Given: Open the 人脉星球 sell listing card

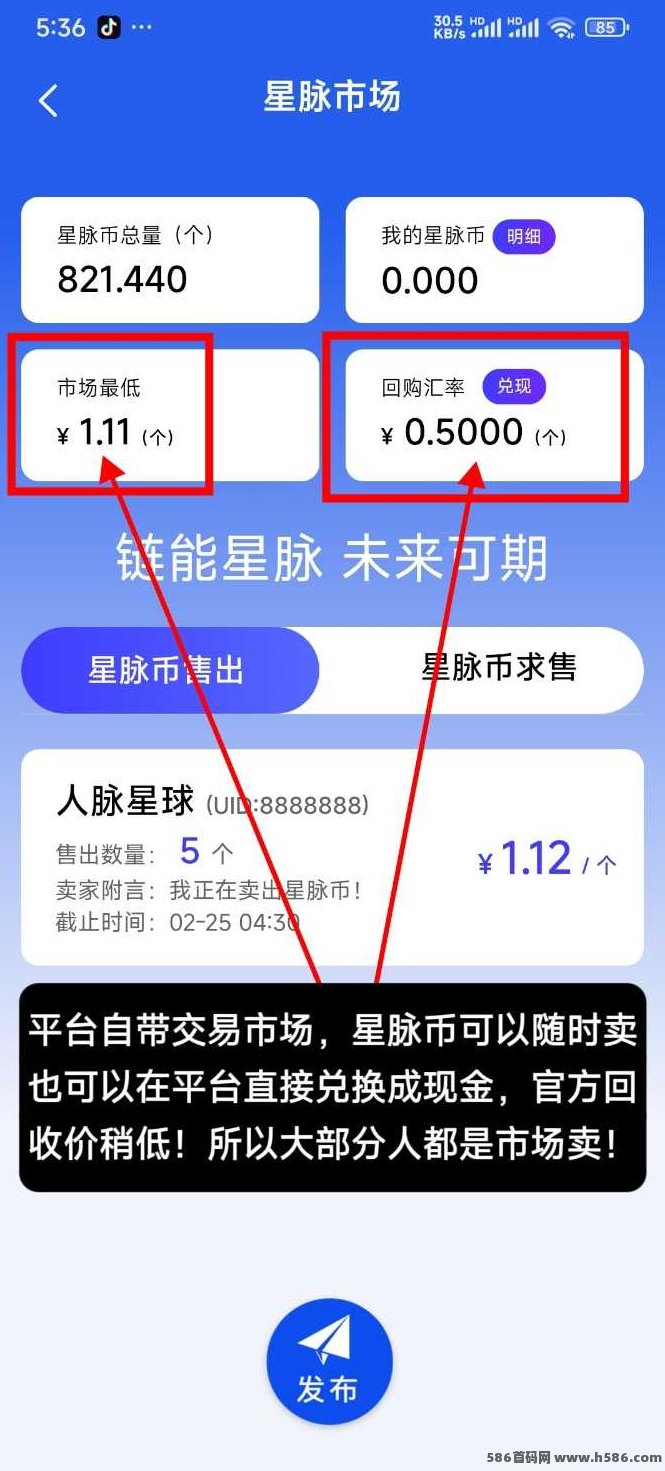Looking at the screenshot, I should pos(330,857).
